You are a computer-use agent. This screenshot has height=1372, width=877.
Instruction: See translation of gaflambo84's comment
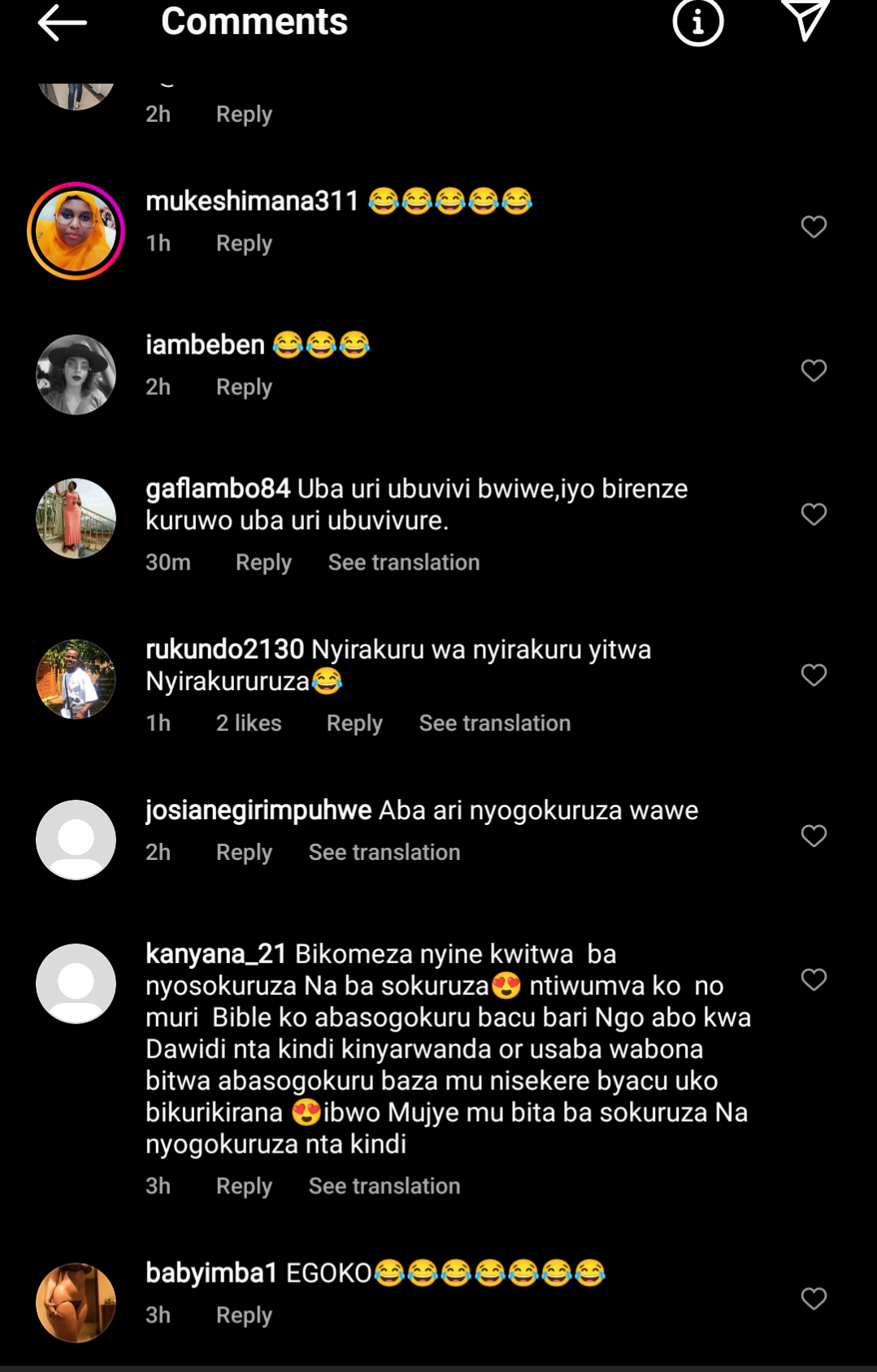tap(404, 562)
